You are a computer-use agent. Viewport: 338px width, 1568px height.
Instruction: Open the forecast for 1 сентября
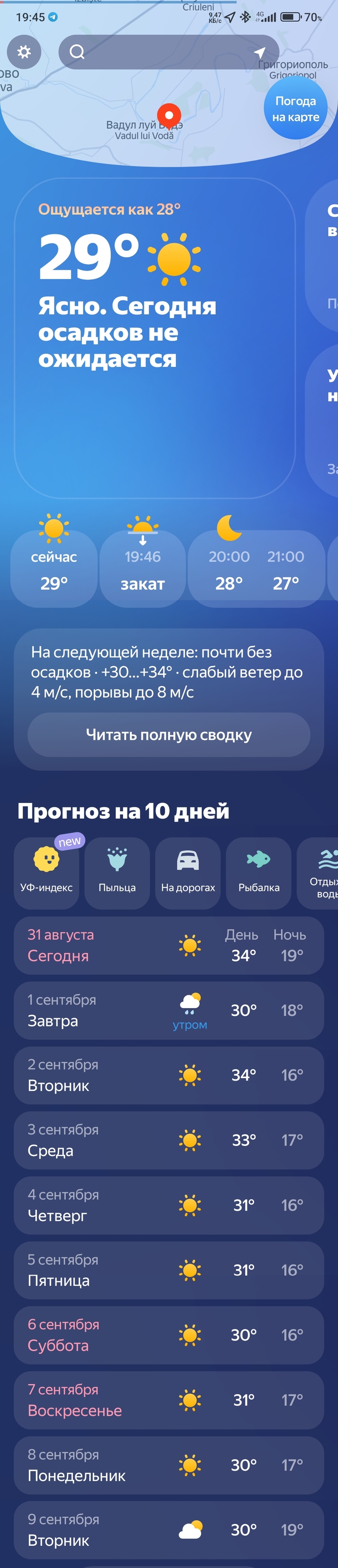pos(169,1011)
